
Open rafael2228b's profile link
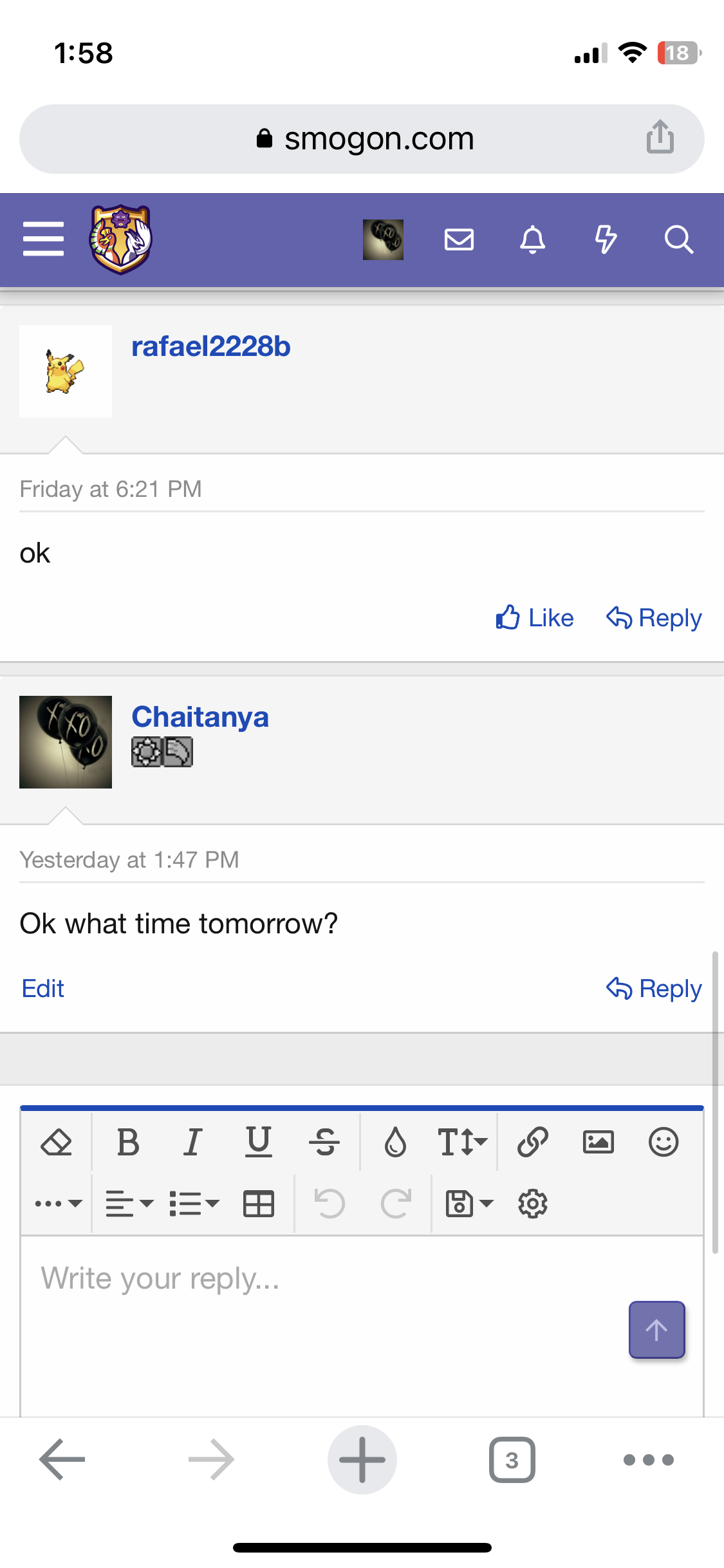[x=210, y=346]
